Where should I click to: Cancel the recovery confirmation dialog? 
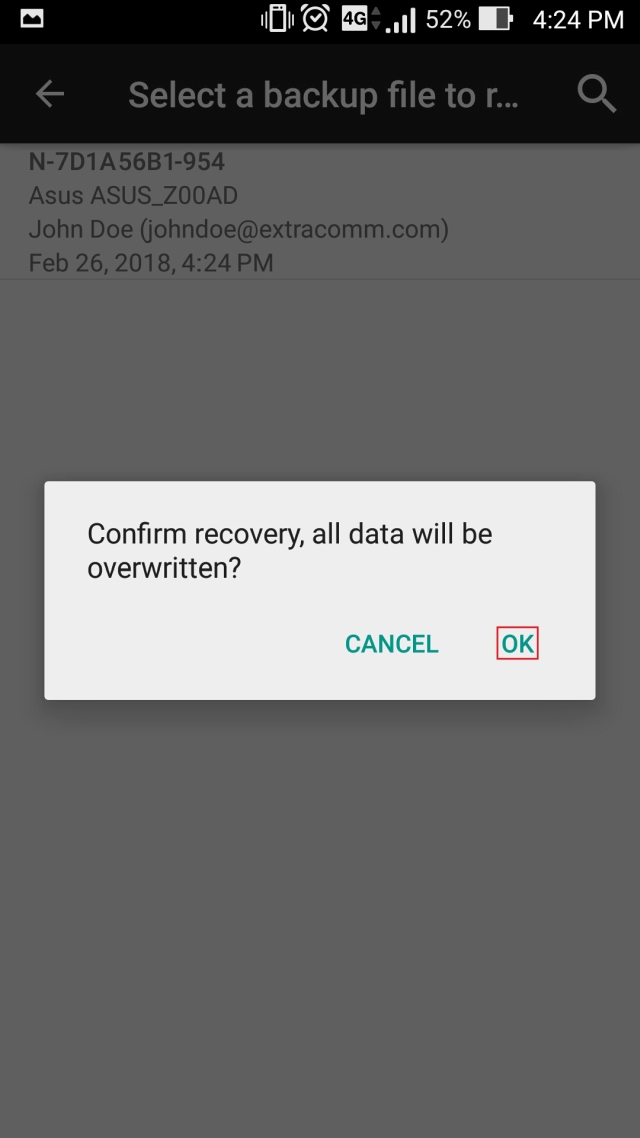point(391,644)
